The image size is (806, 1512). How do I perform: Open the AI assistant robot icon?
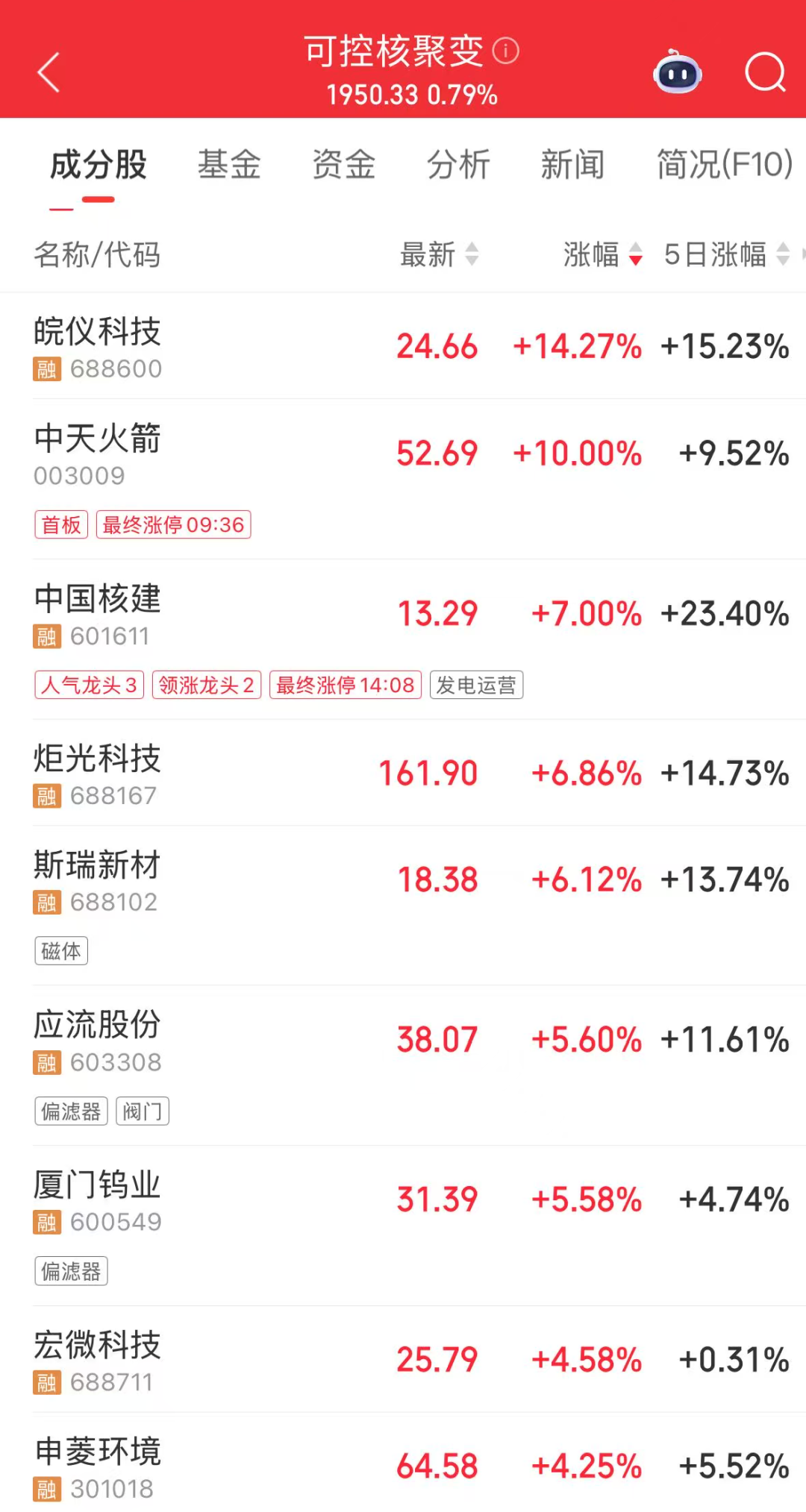[x=676, y=72]
